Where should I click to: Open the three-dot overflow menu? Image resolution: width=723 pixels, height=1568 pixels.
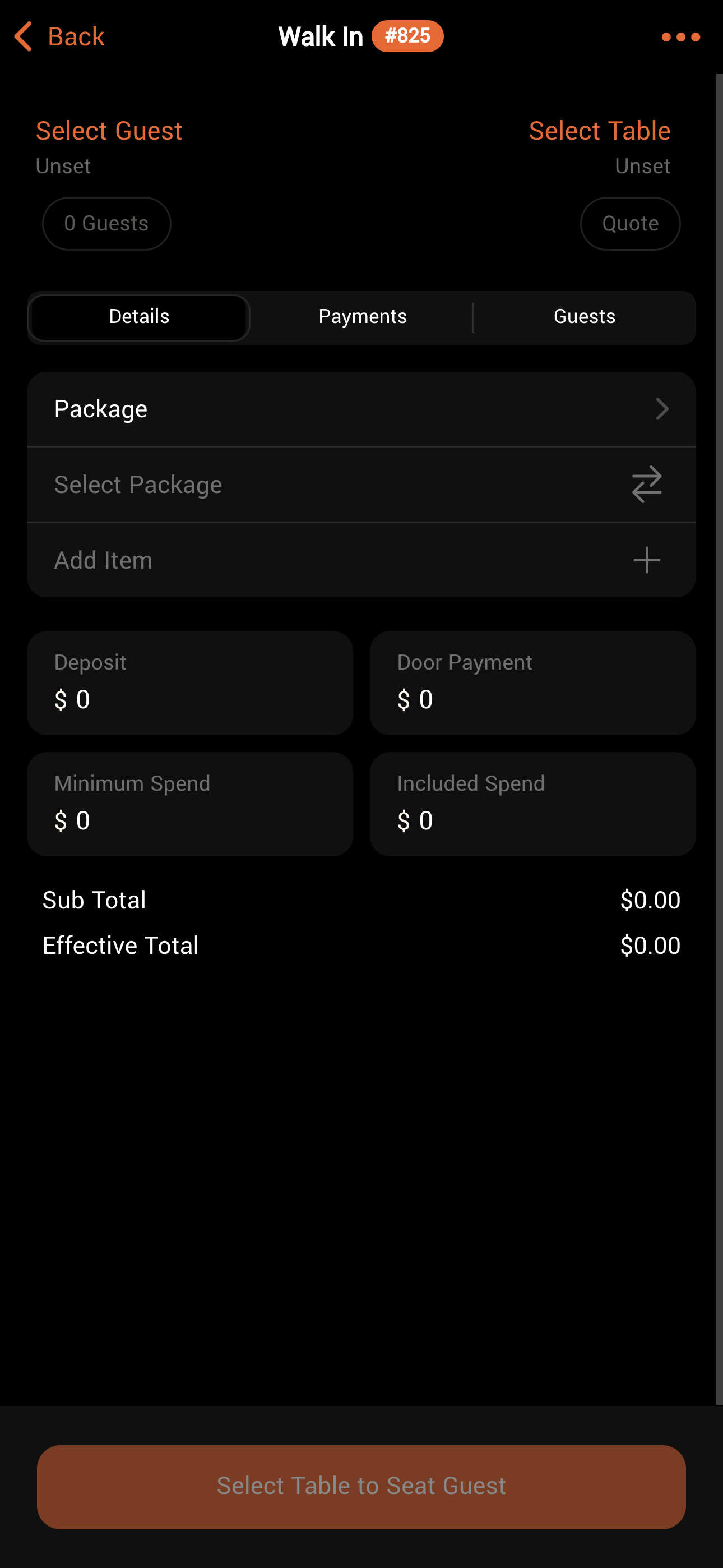tap(680, 37)
